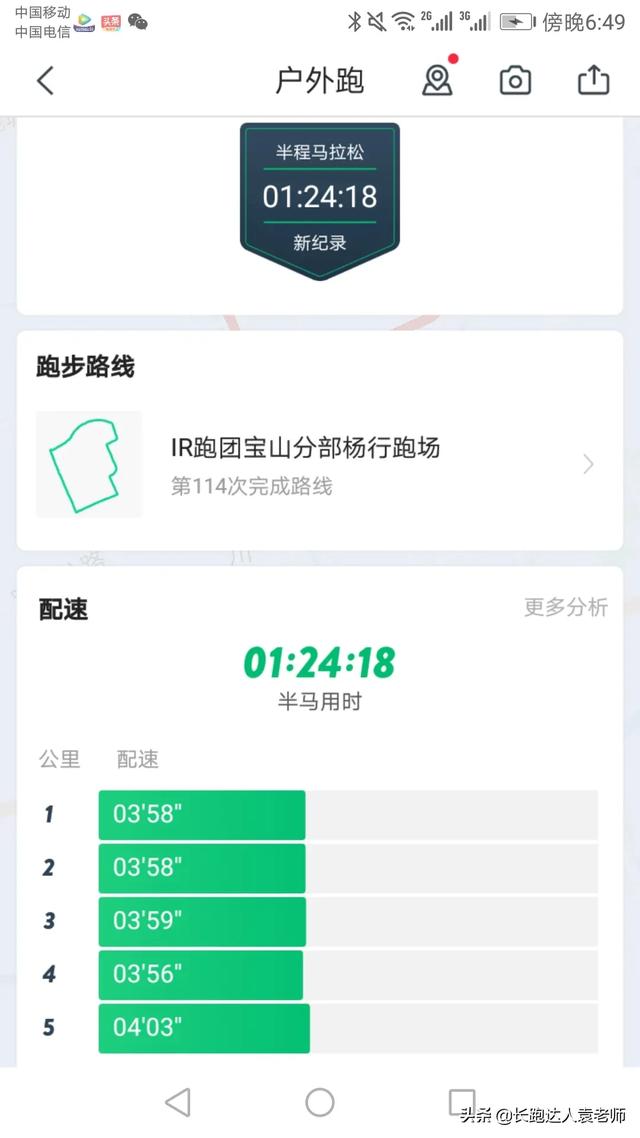The width and height of the screenshot is (640, 1138).
Task: Open the 半程马拉松 new record badge
Action: (320, 200)
